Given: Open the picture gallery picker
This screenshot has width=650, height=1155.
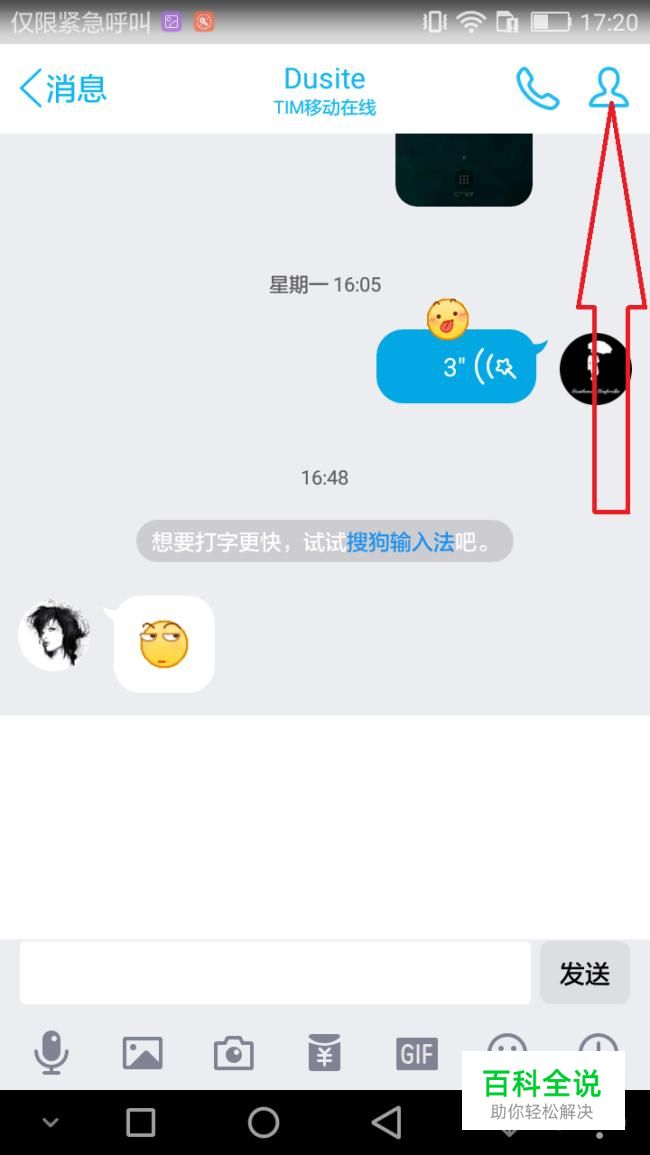Looking at the screenshot, I should click(142, 1052).
